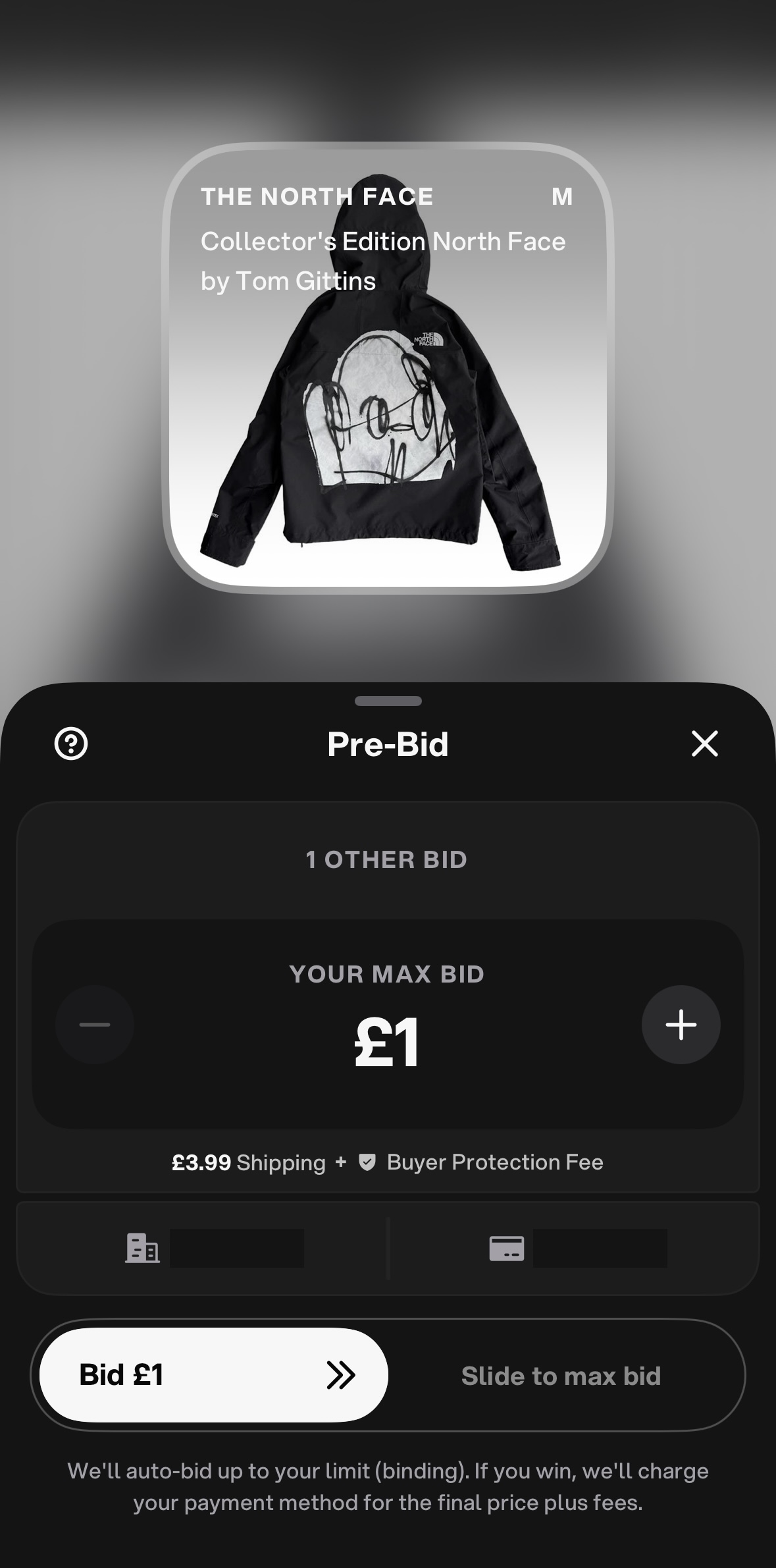Viewport: 776px width, 1568px height.
Task: Increase max bid with the plus button
Action: pos(681,1025)
